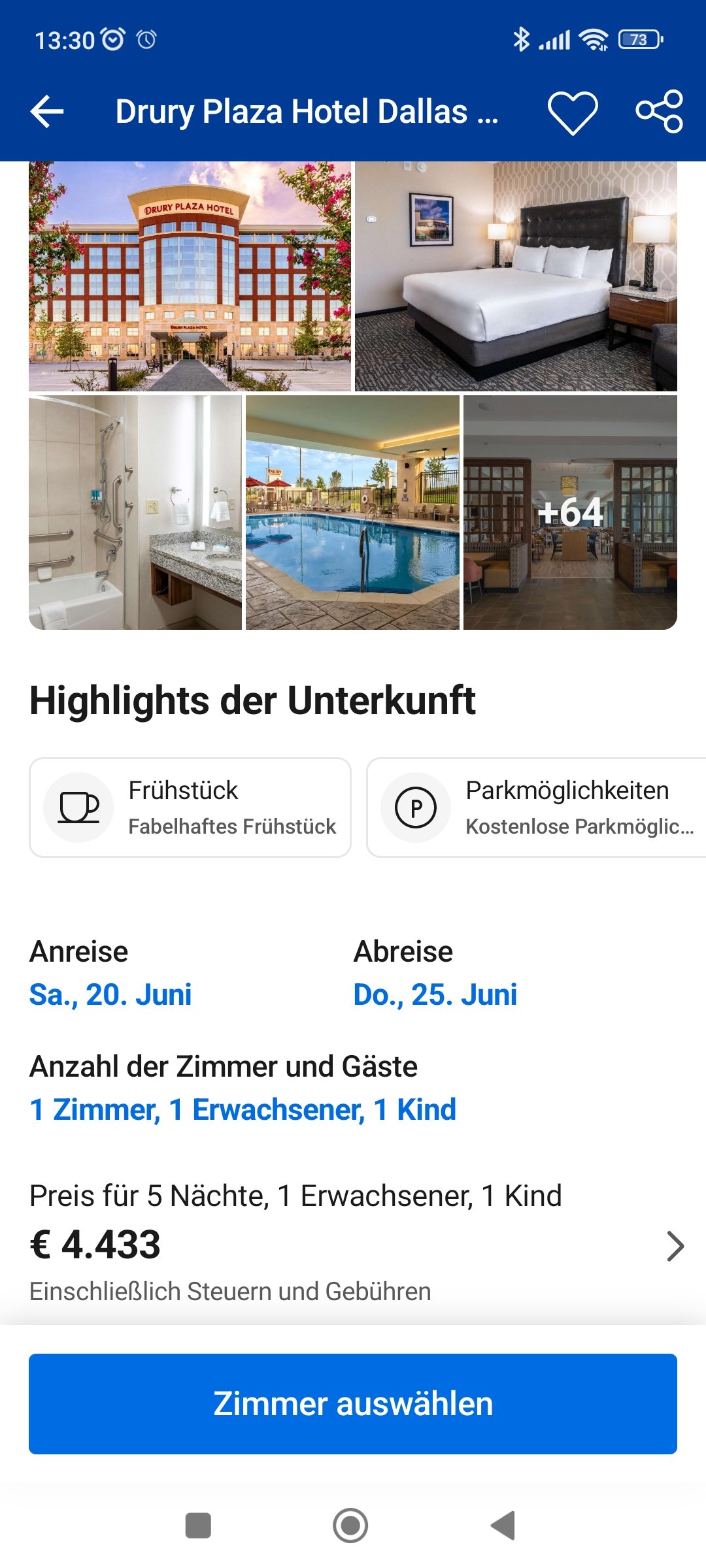Image resolution: width=706 pixels, height=1568 pixels.
Task: Share this hotel listing
Action: point(659,112)
